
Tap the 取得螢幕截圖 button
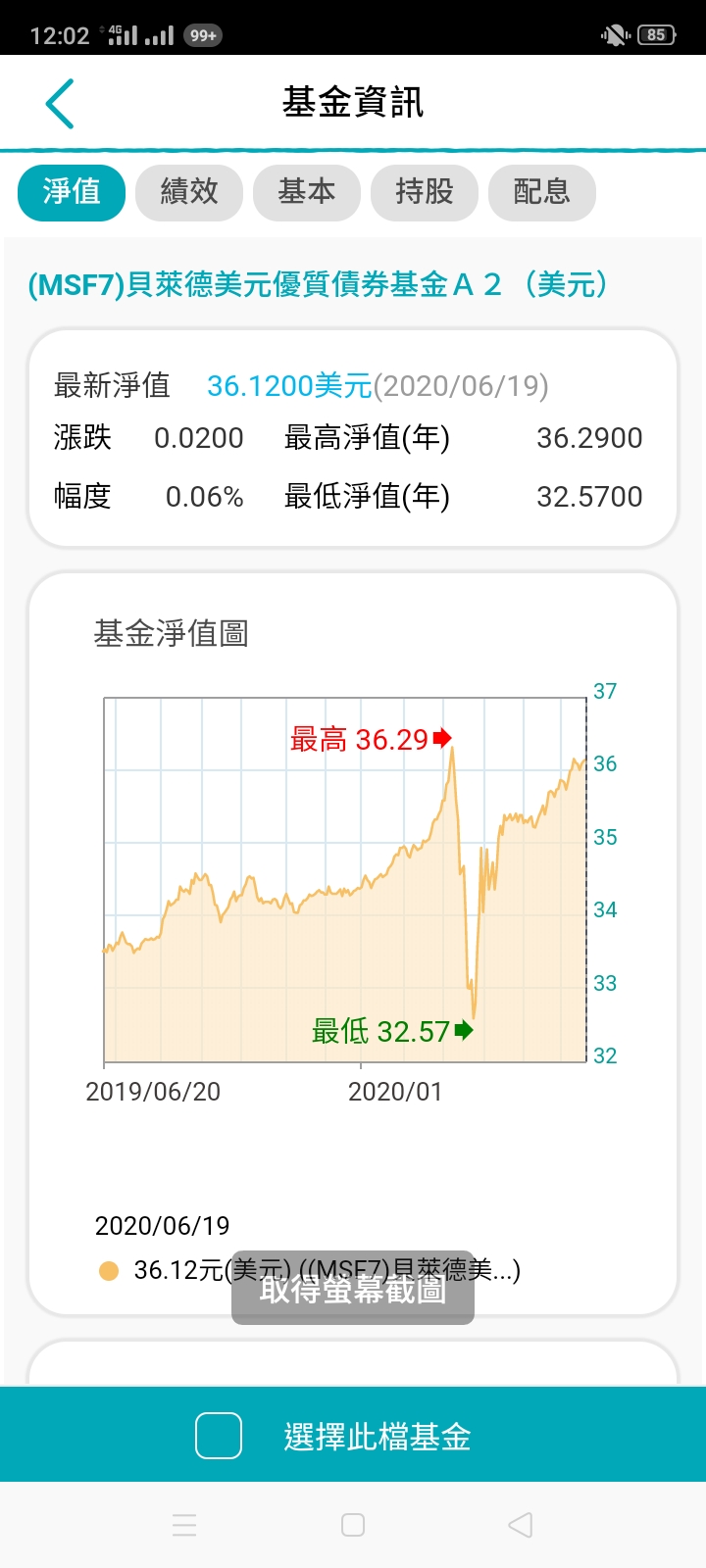[352, 1294]
